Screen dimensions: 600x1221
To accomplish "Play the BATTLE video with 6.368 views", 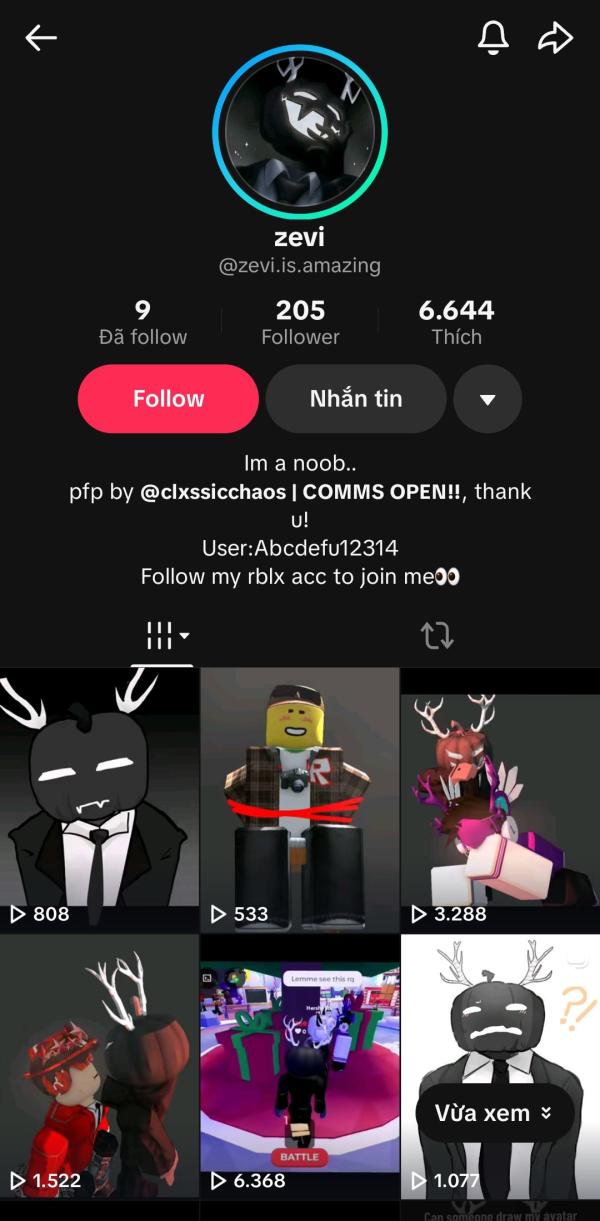I will (300, 1065).
